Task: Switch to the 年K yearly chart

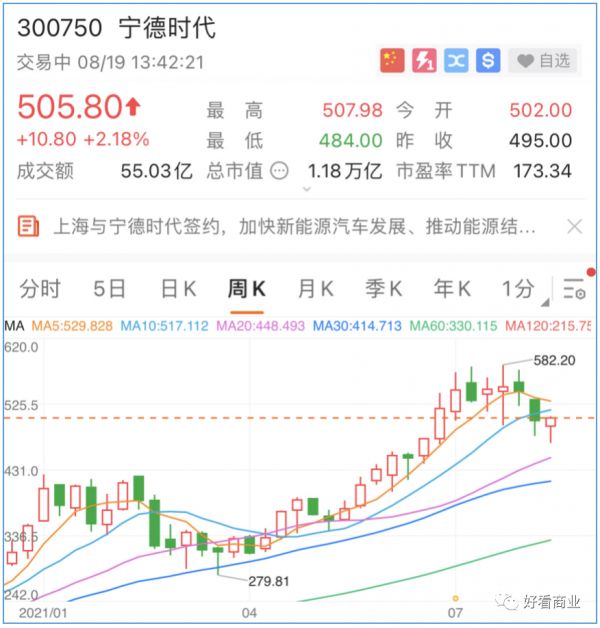Action: 452,290
